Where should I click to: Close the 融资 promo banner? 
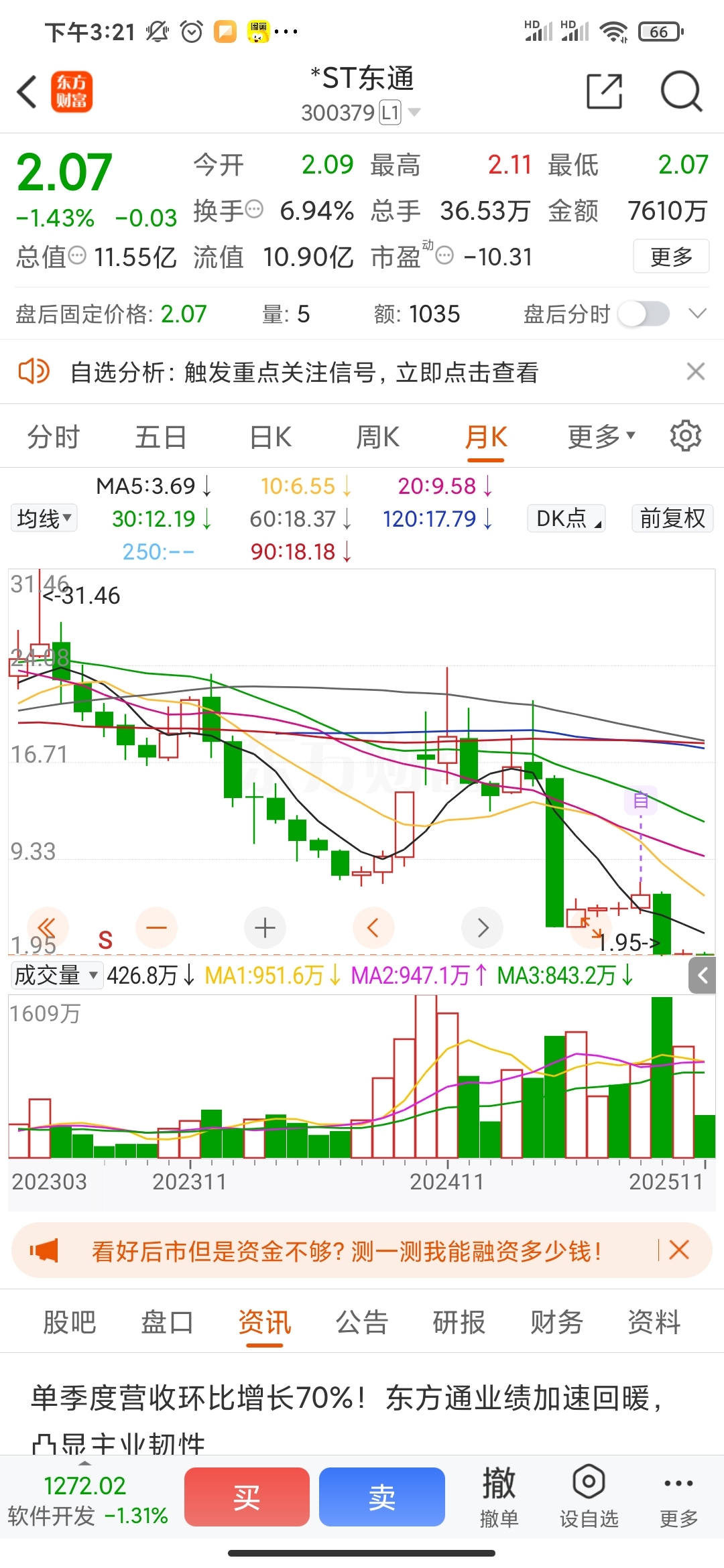point(679,1250)
